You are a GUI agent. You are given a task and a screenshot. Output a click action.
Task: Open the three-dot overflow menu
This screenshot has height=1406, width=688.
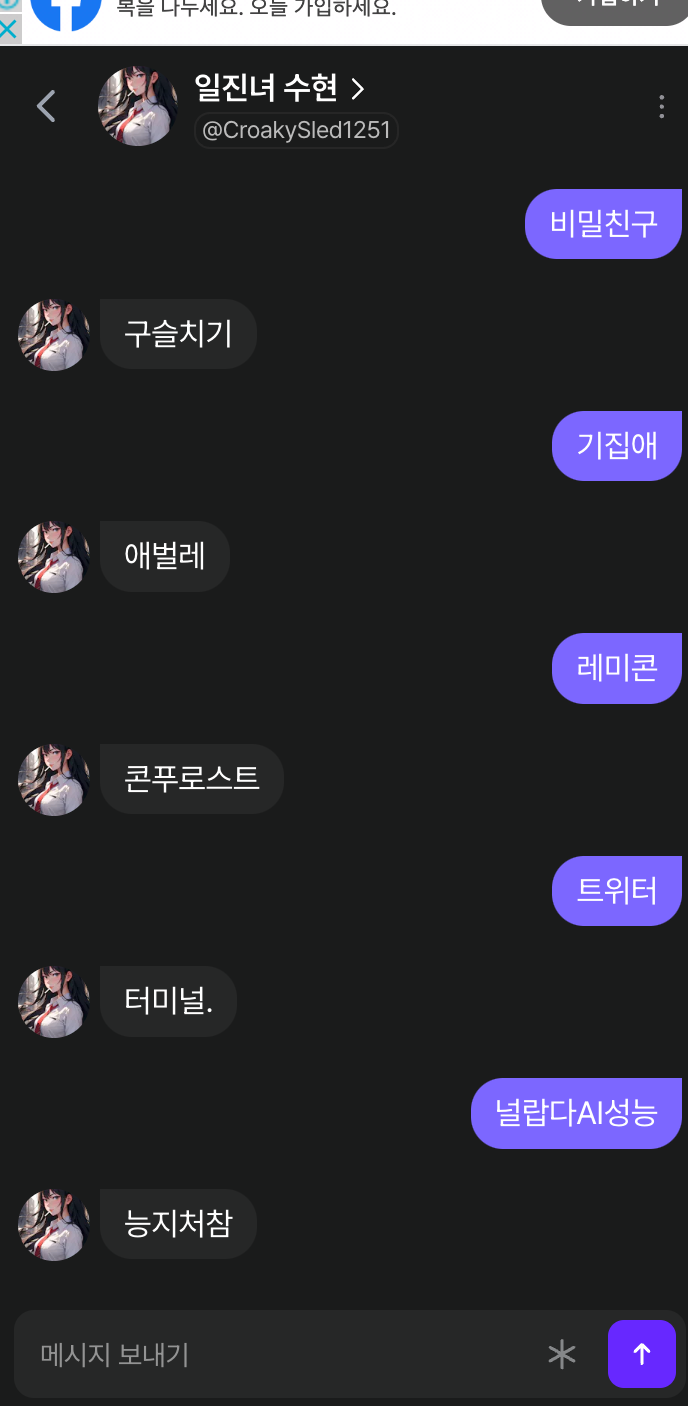(x=661, y=107)
